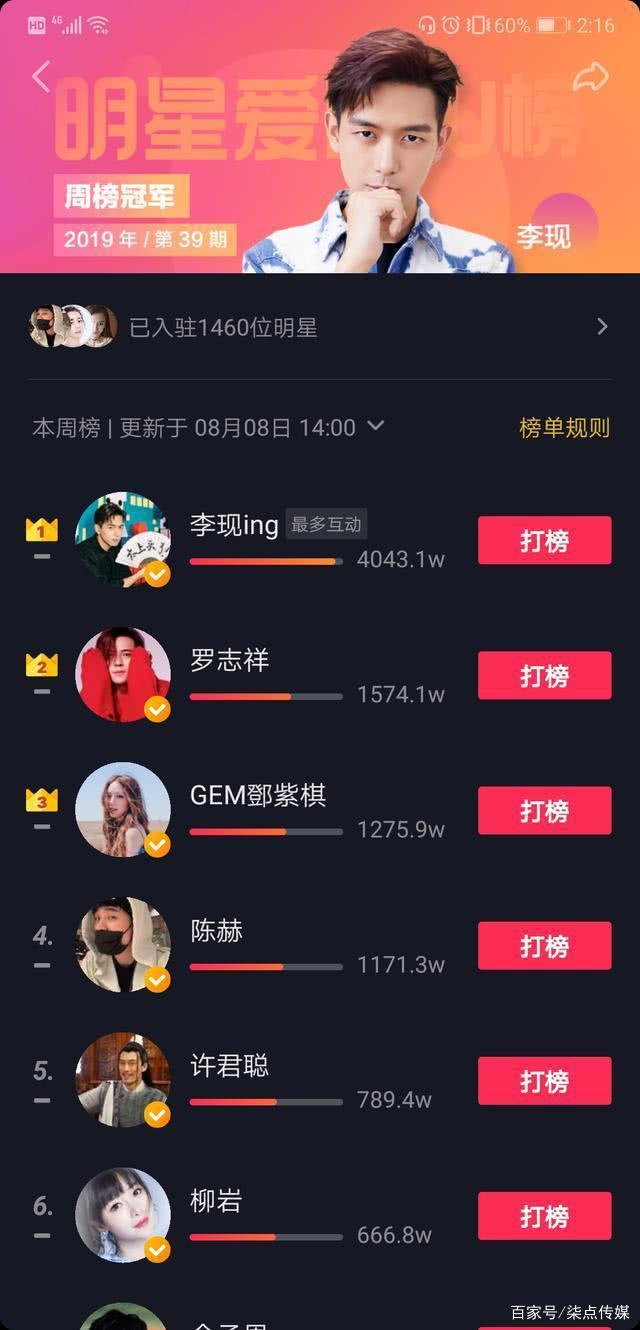Open the 榜单规则 ranking rules

tap(564, 428)
